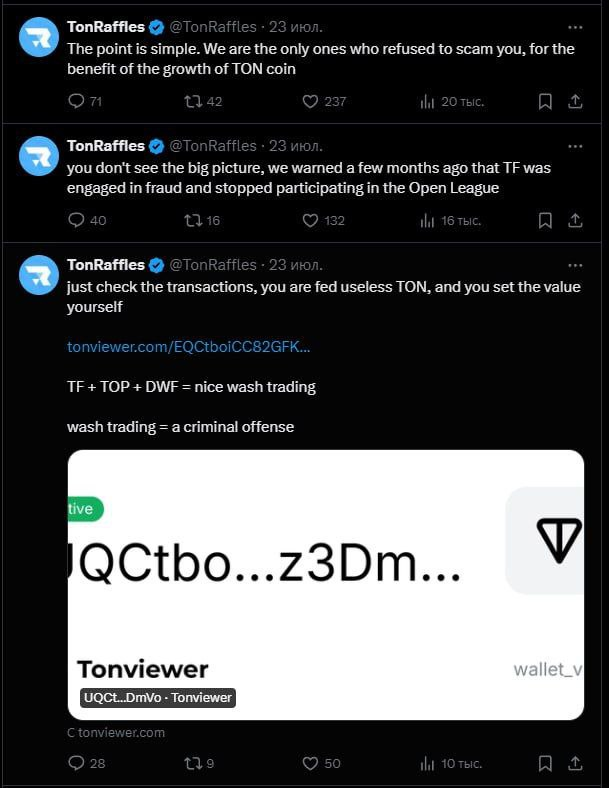
Task: Share the wash trading tweet
Action: pyautogui.click(x=575, y=763)
